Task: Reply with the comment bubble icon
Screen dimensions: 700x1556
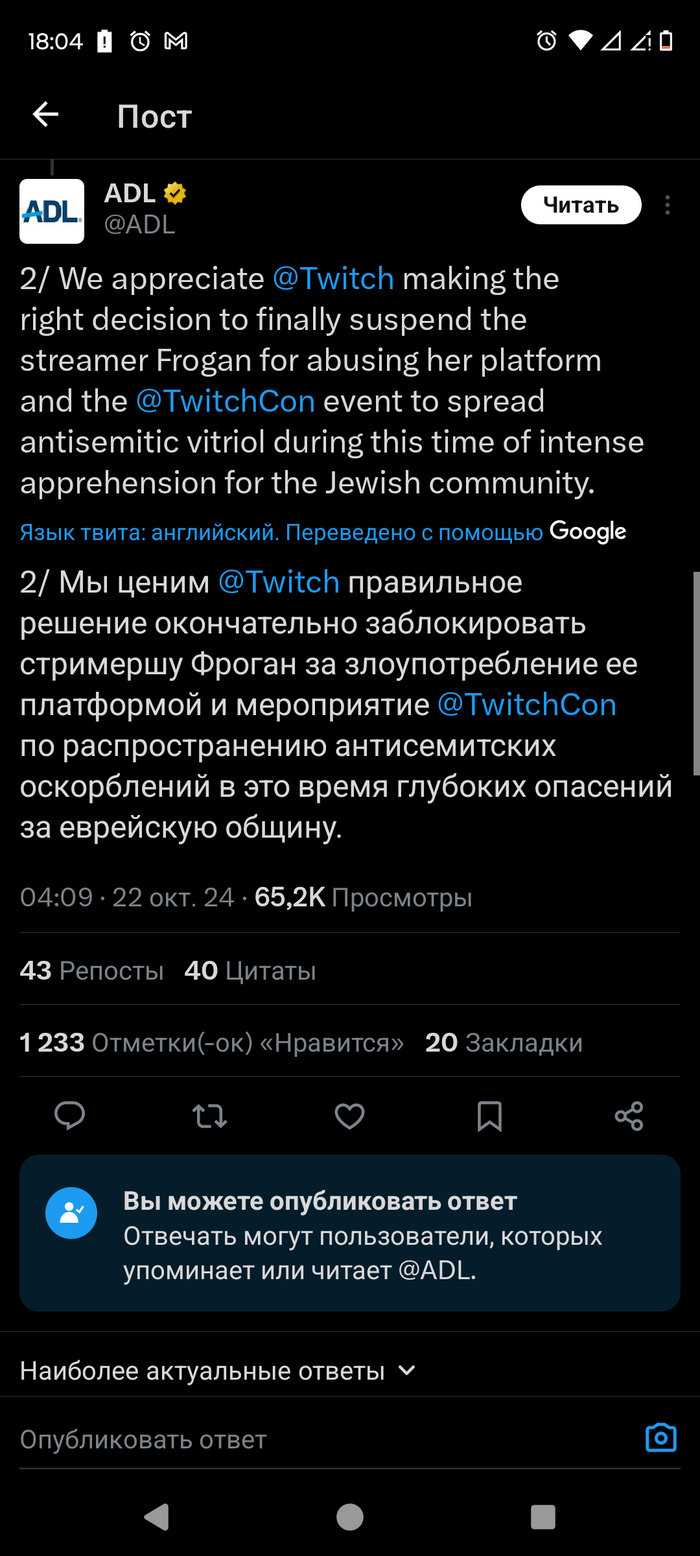Action: coord(69,1115)
